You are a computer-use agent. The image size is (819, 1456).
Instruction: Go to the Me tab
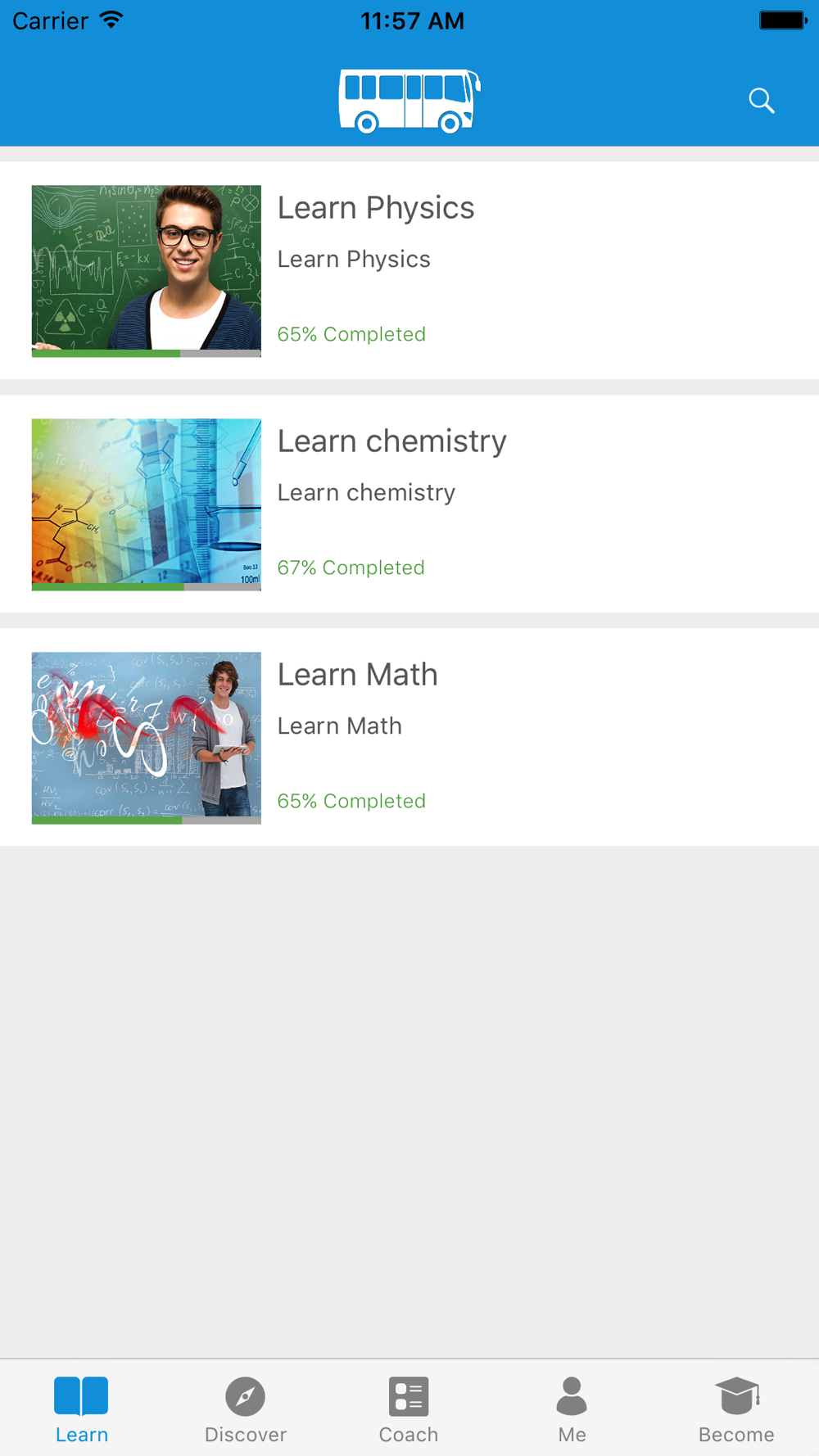(572, 1410)
